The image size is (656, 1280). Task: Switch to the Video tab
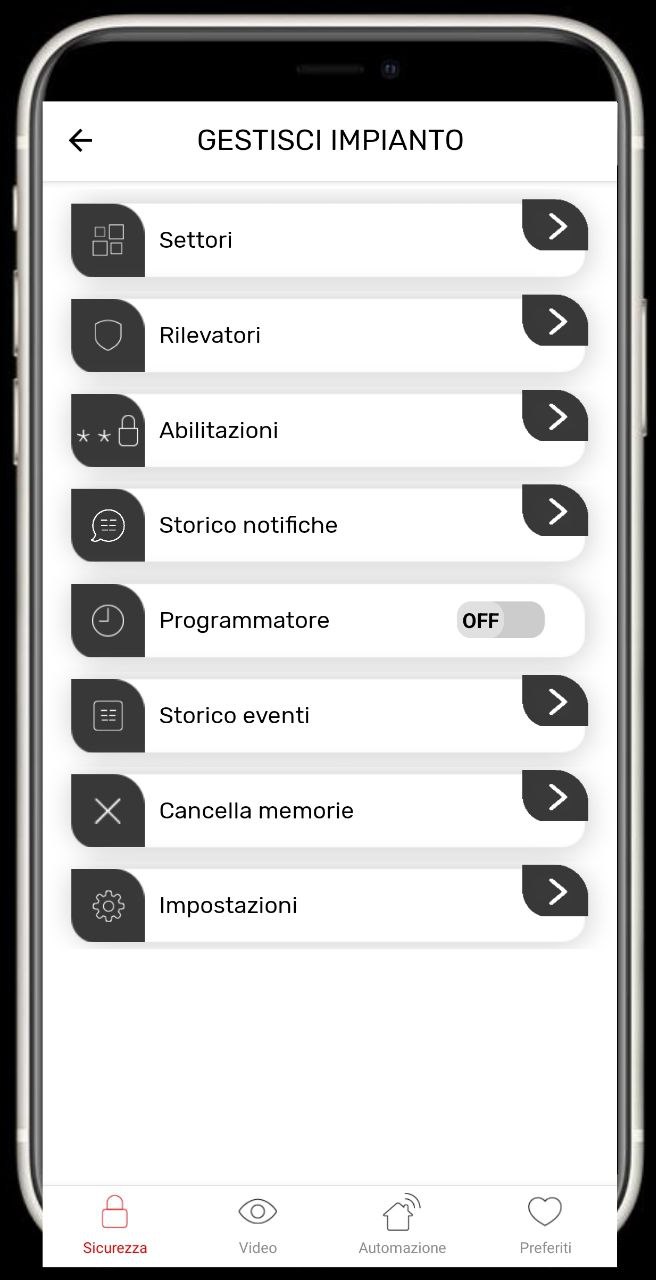tap(258, 1225)
